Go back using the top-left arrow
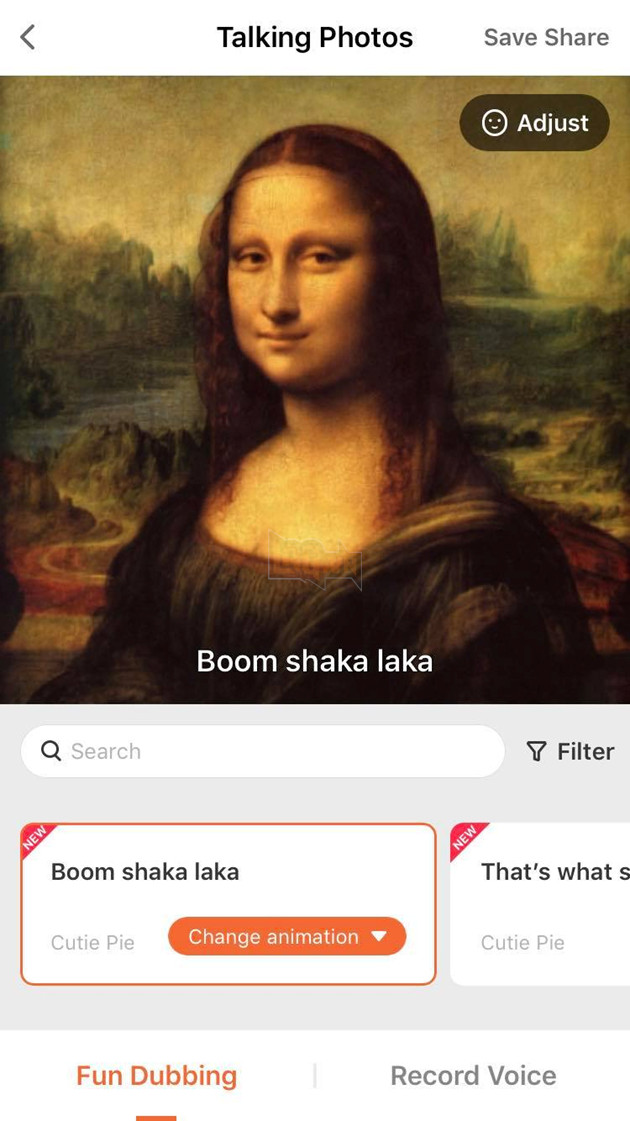630x1121 pixels. [28, 38]
